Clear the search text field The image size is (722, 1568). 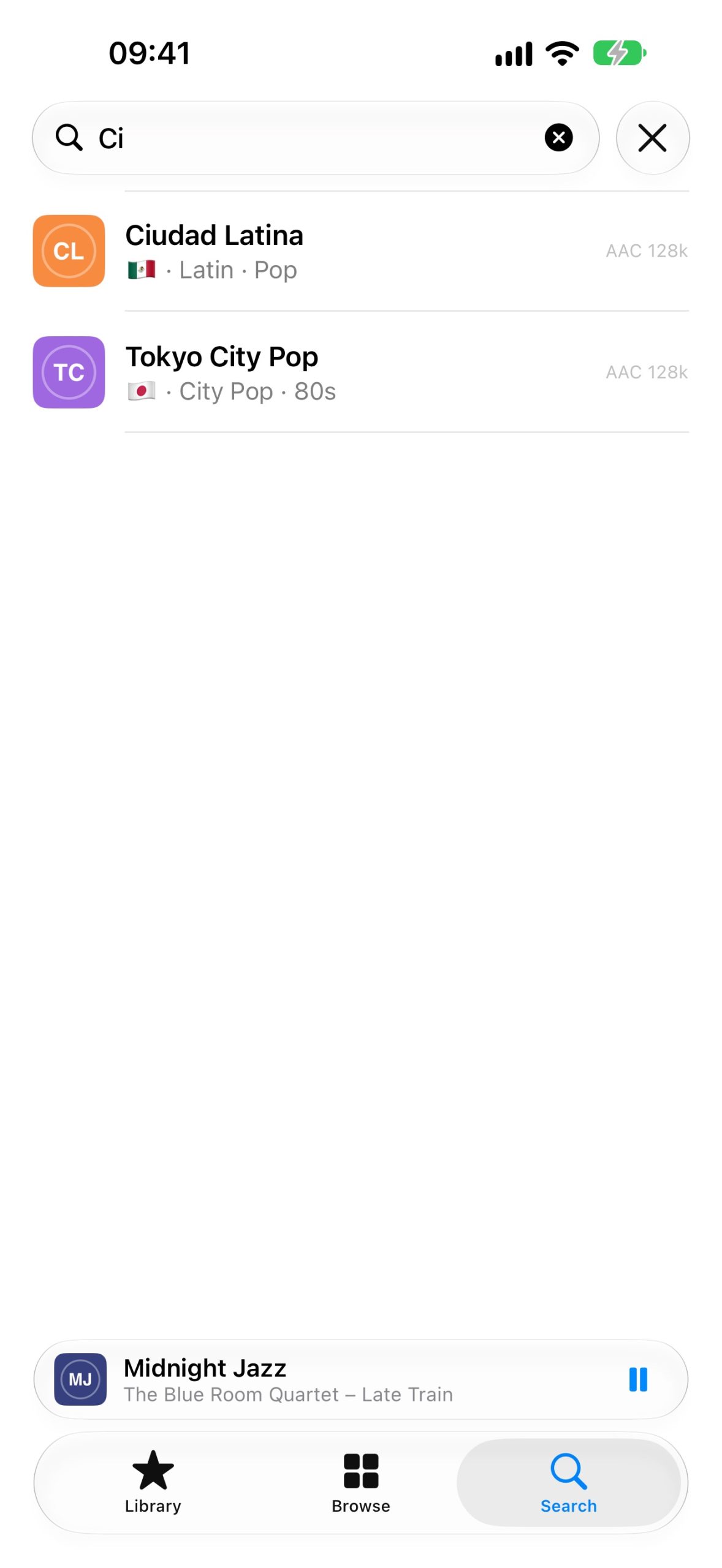[x=558, y=137]
